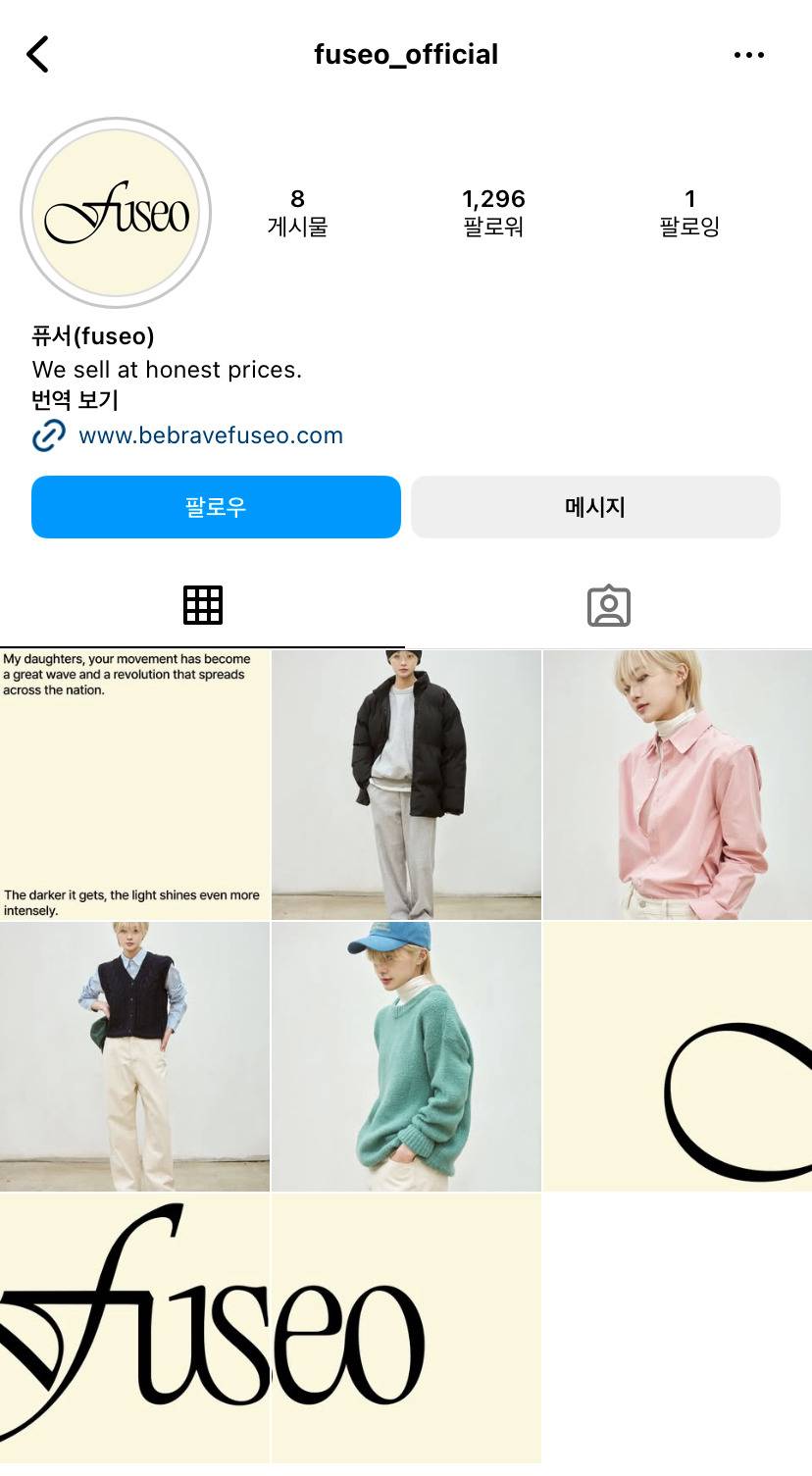
Task: Open the fuseo profile picture
Action: tap(116, 213)
